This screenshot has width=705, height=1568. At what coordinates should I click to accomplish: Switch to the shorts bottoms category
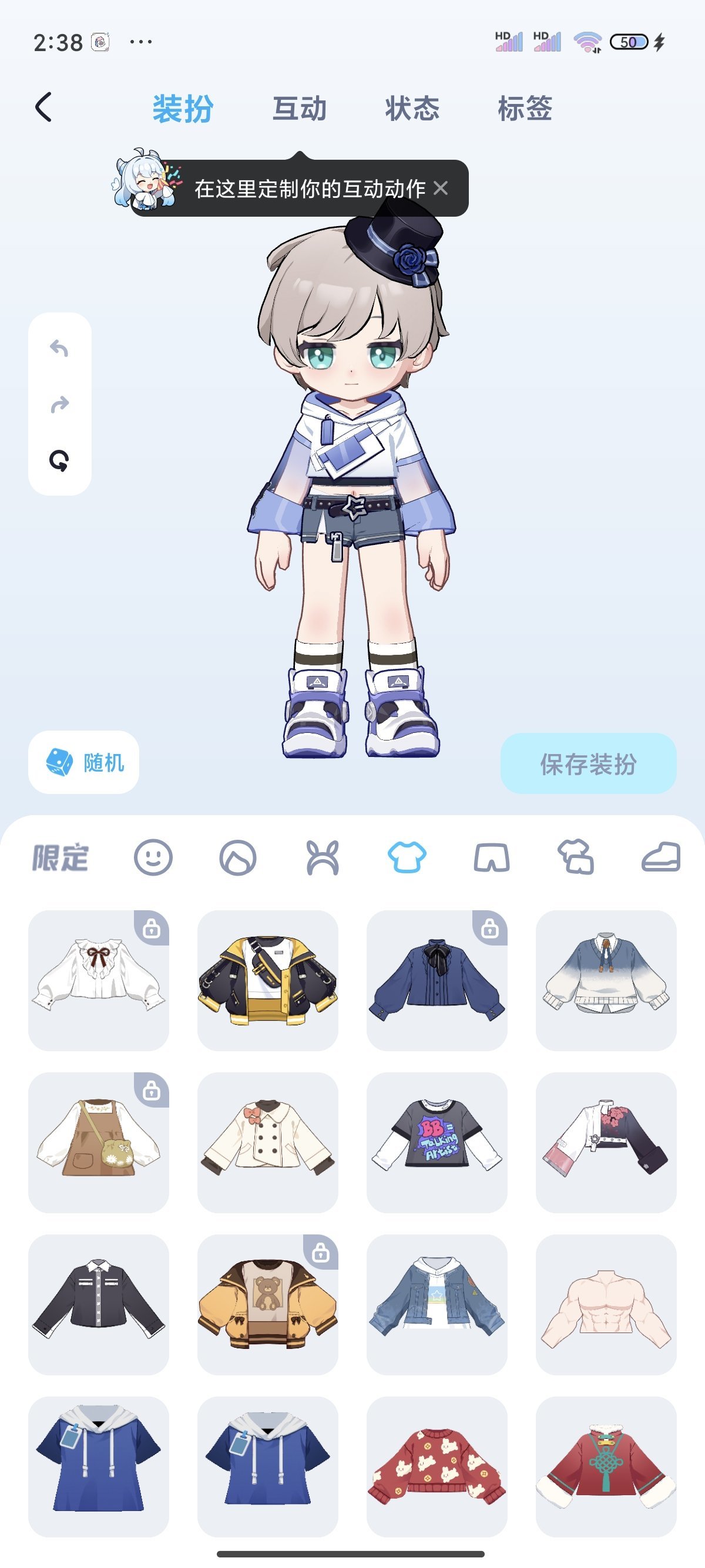click(x=491, y=857)
